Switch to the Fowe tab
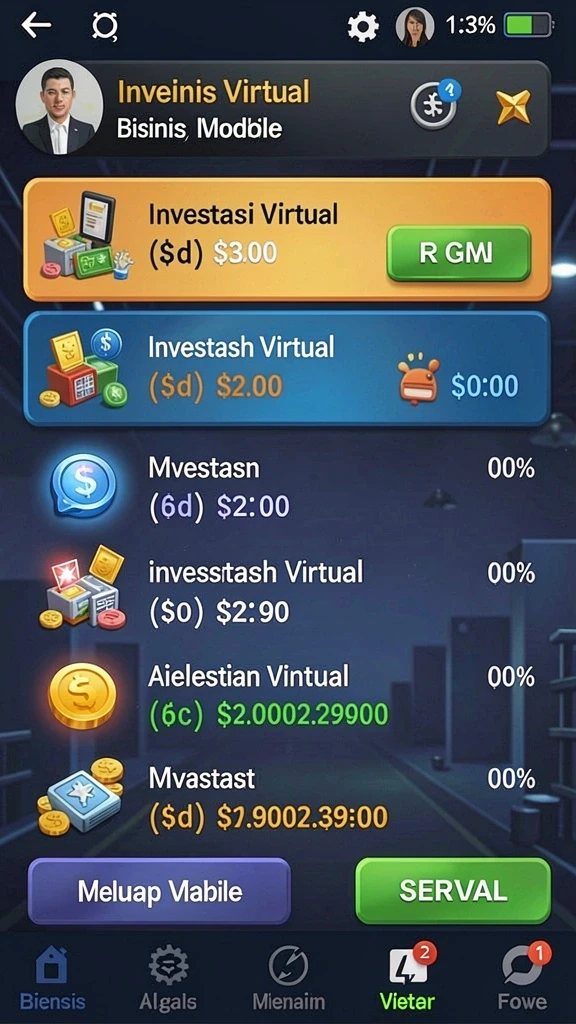Image resolution: width=576 pixels, height=1024 pixels. click(522, 978)
